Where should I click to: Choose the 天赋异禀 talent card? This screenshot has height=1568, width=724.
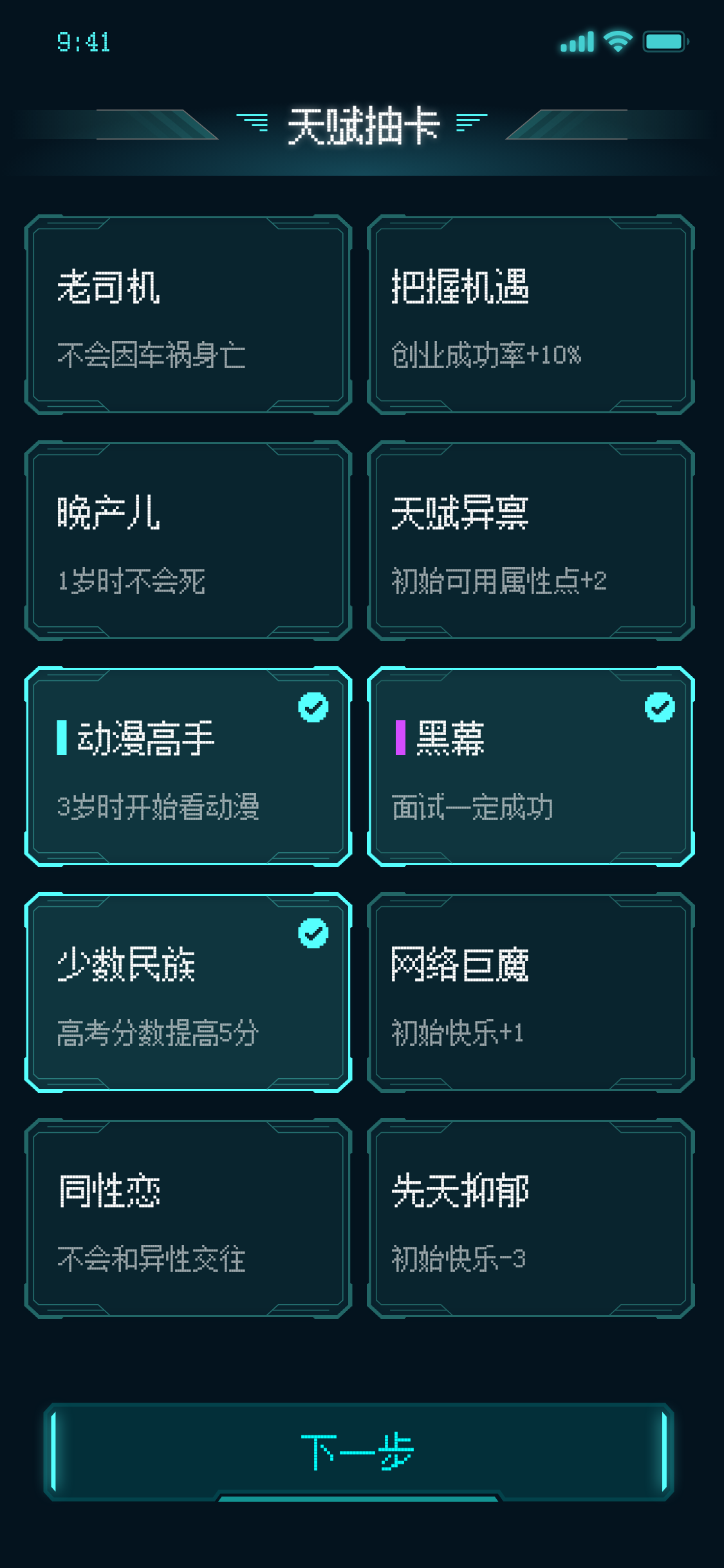530,541
